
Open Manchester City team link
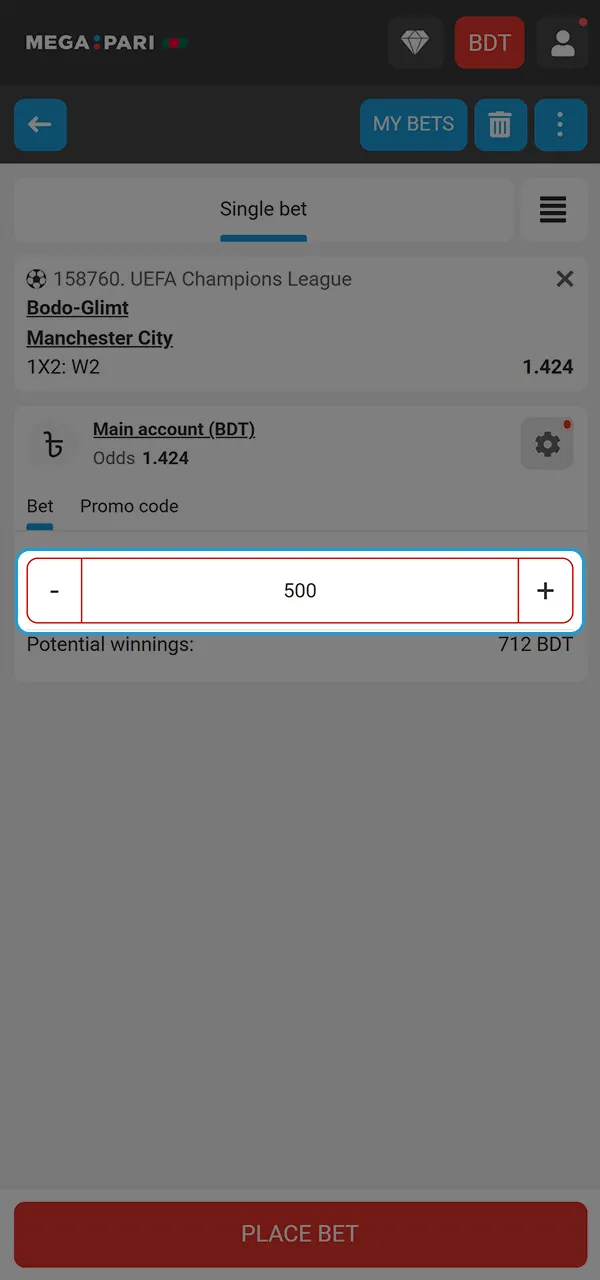(100, 338)
